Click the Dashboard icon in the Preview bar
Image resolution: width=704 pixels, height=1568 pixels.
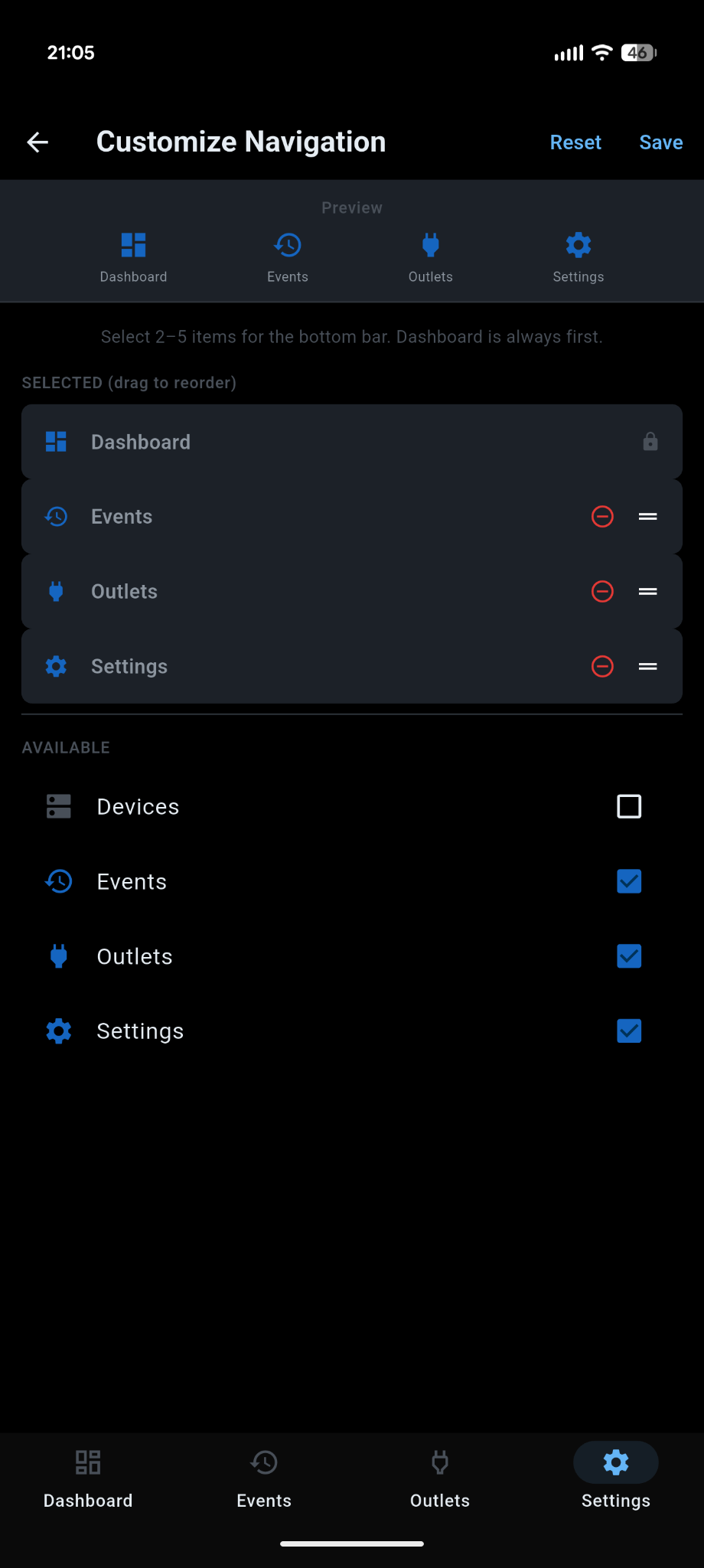[133, 244]
